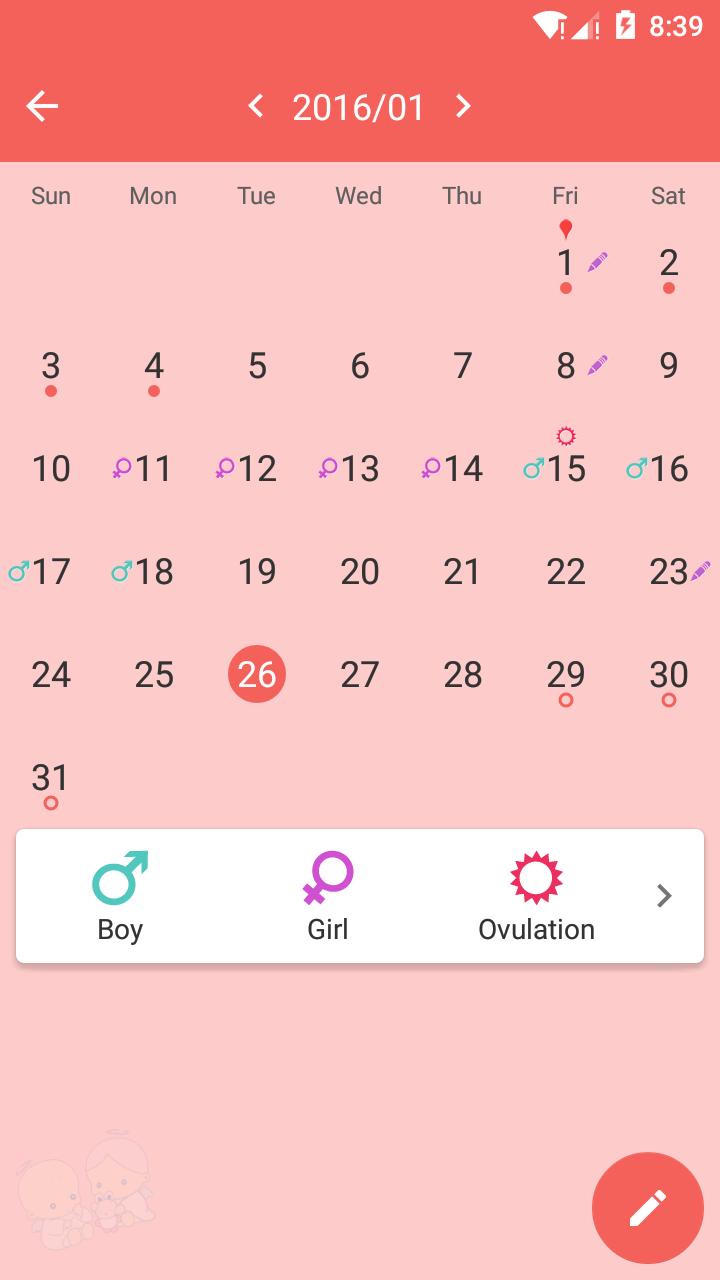
Task: Expand the legend panel with chevron
Action: (664, 896)
